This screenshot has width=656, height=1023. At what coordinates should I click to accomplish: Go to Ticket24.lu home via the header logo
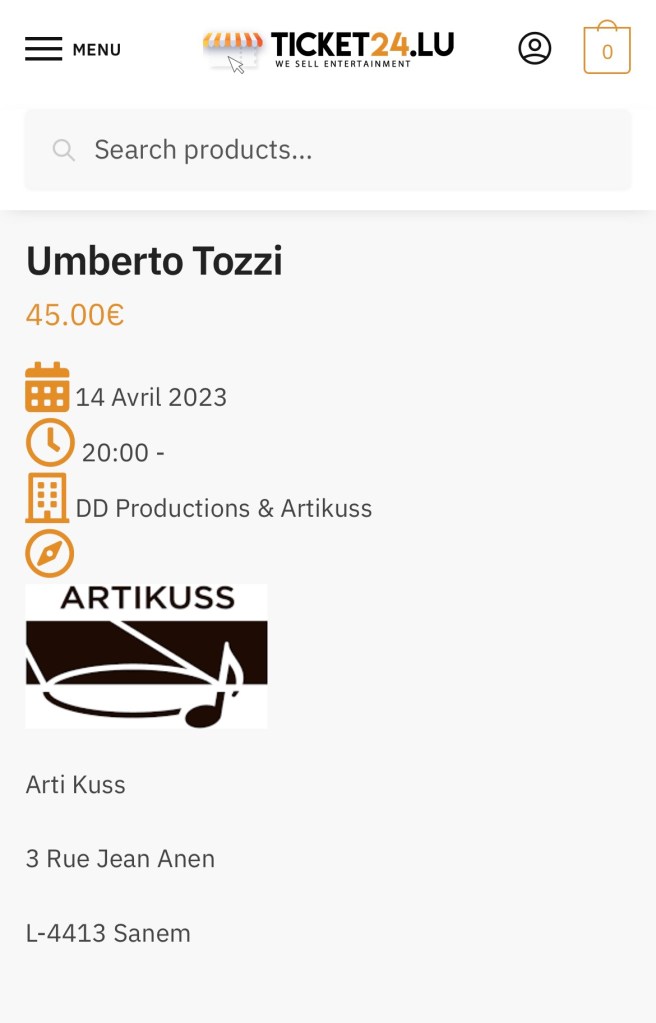pyautogui.click(x=328, y=49)
